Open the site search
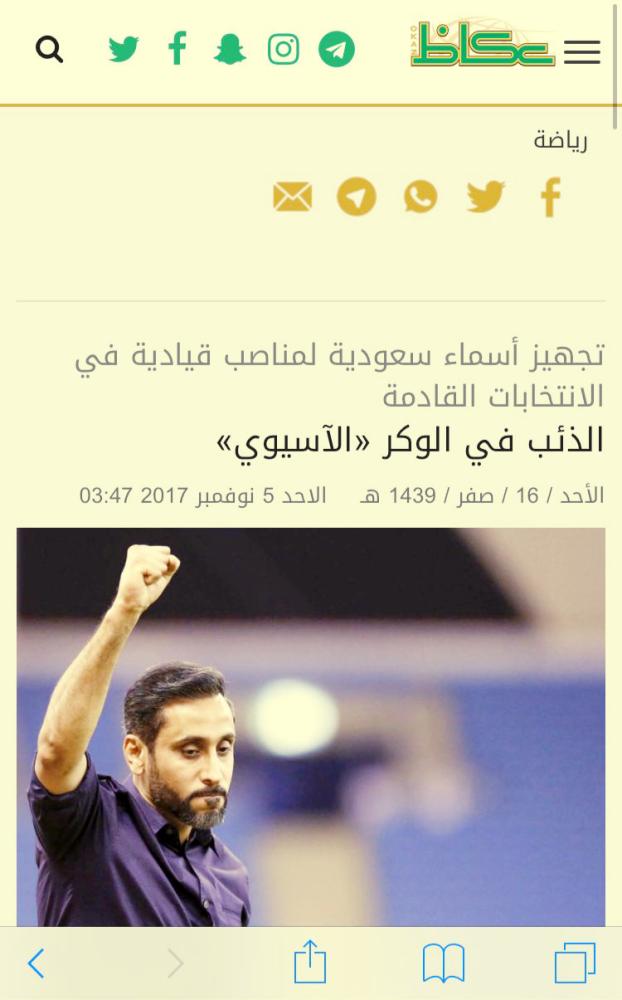The width and height of the screenshot is (622, 1000). pos(49,49)
